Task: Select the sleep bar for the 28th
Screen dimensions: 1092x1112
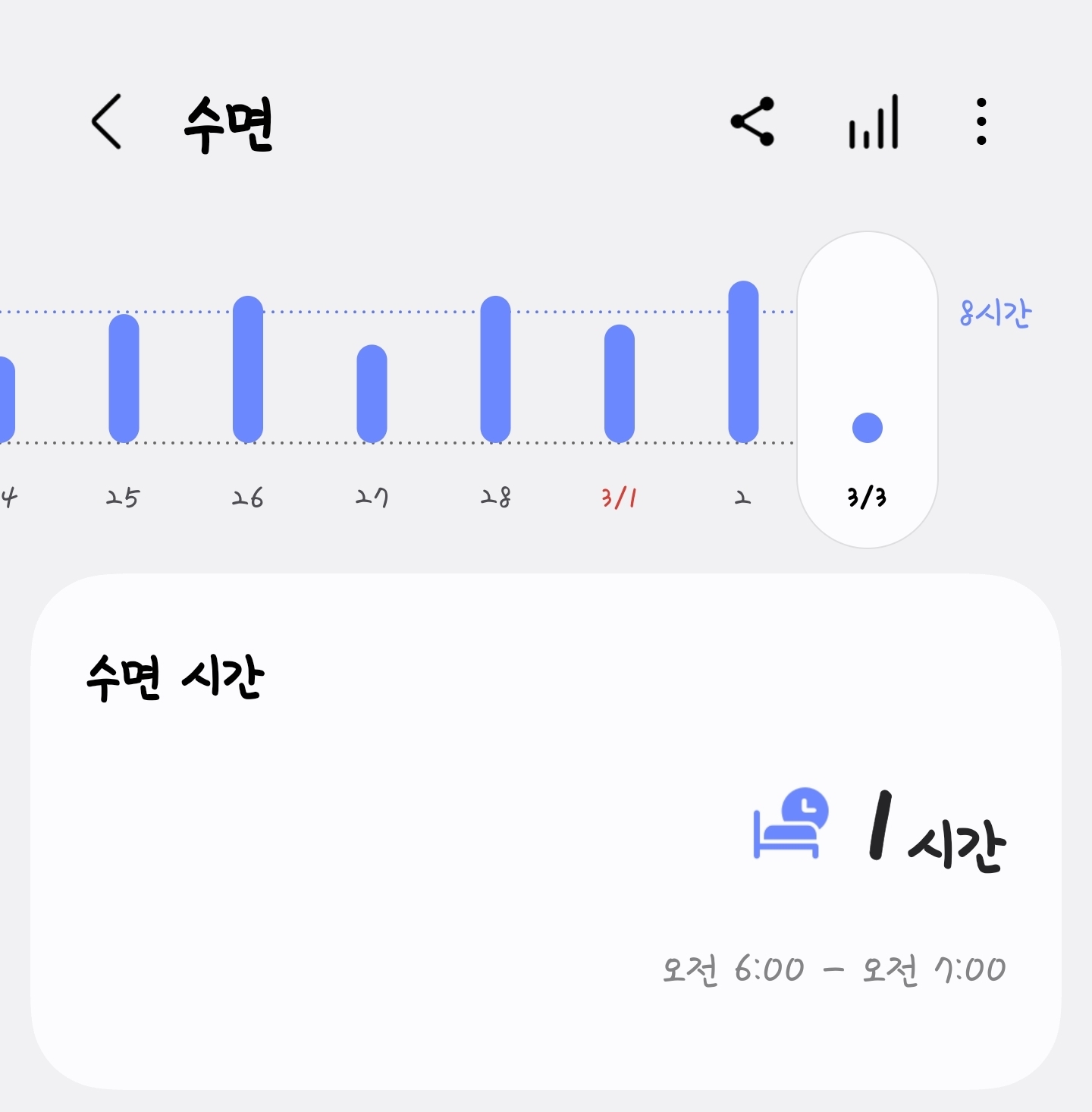Action: (x=496, y=369)
